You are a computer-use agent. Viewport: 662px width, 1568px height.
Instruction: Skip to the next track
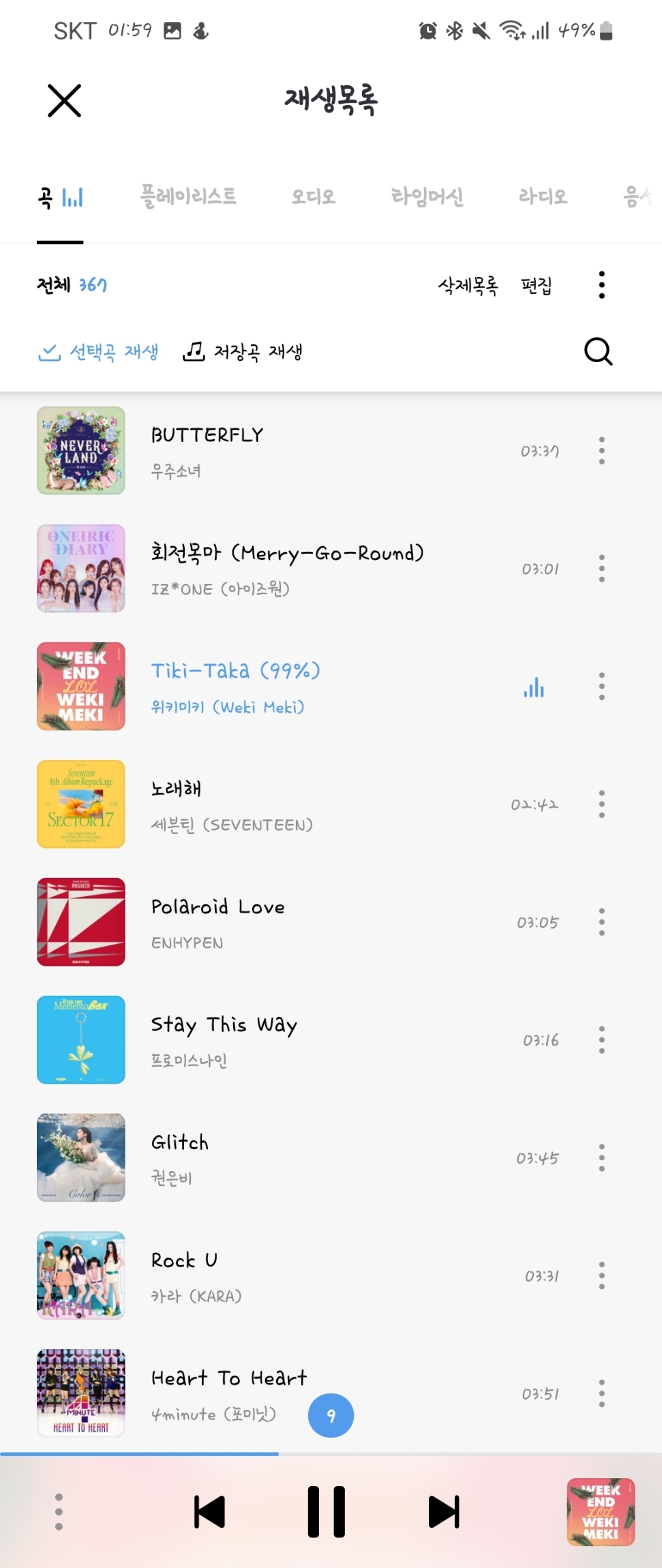(x=443, y=1511)
